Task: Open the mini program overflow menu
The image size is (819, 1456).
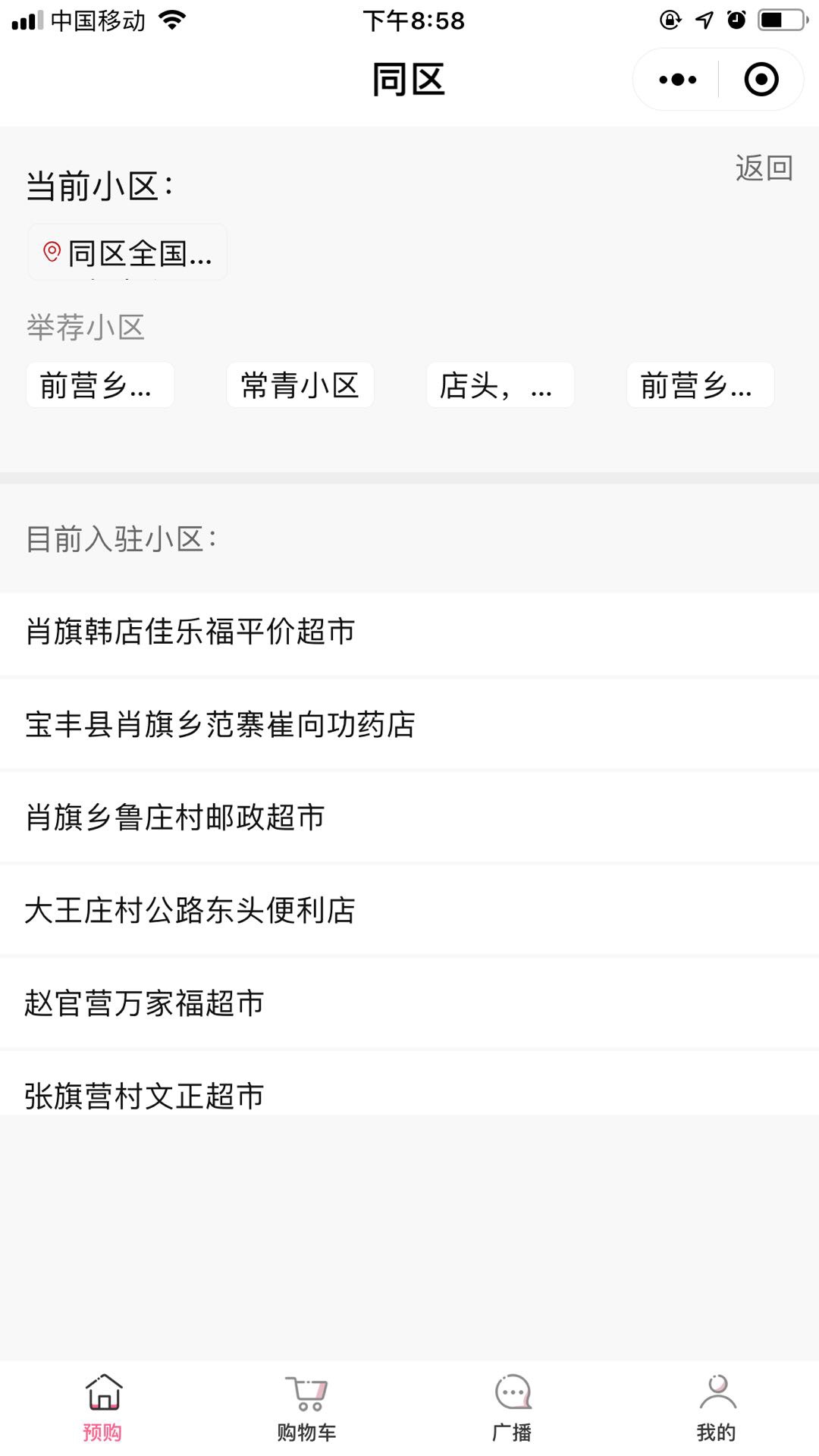Action: coord(677,80)
